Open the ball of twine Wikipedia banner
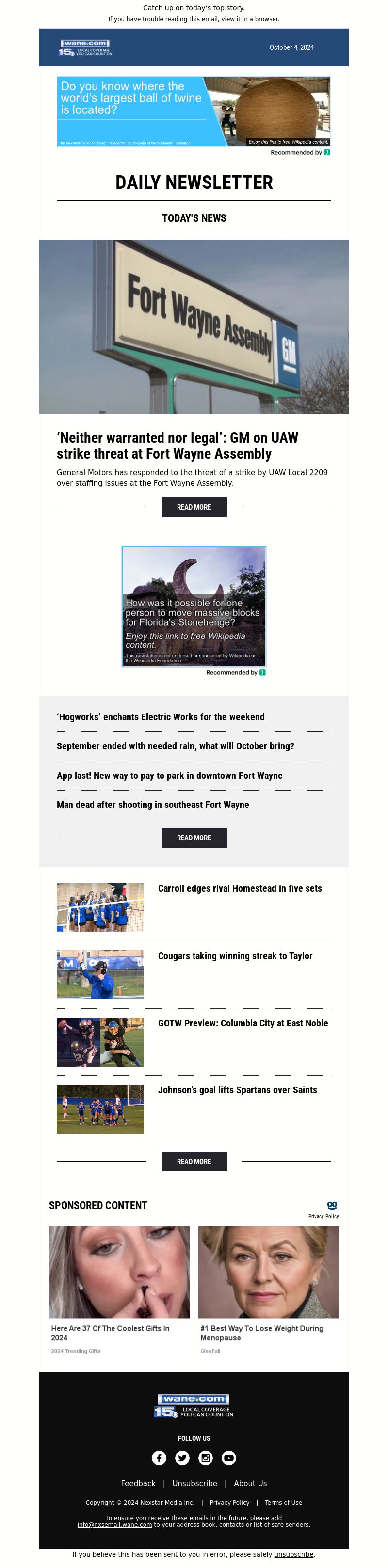This screenshot has height=1568, width=388. pyautogui.click(x=194, y=111)
